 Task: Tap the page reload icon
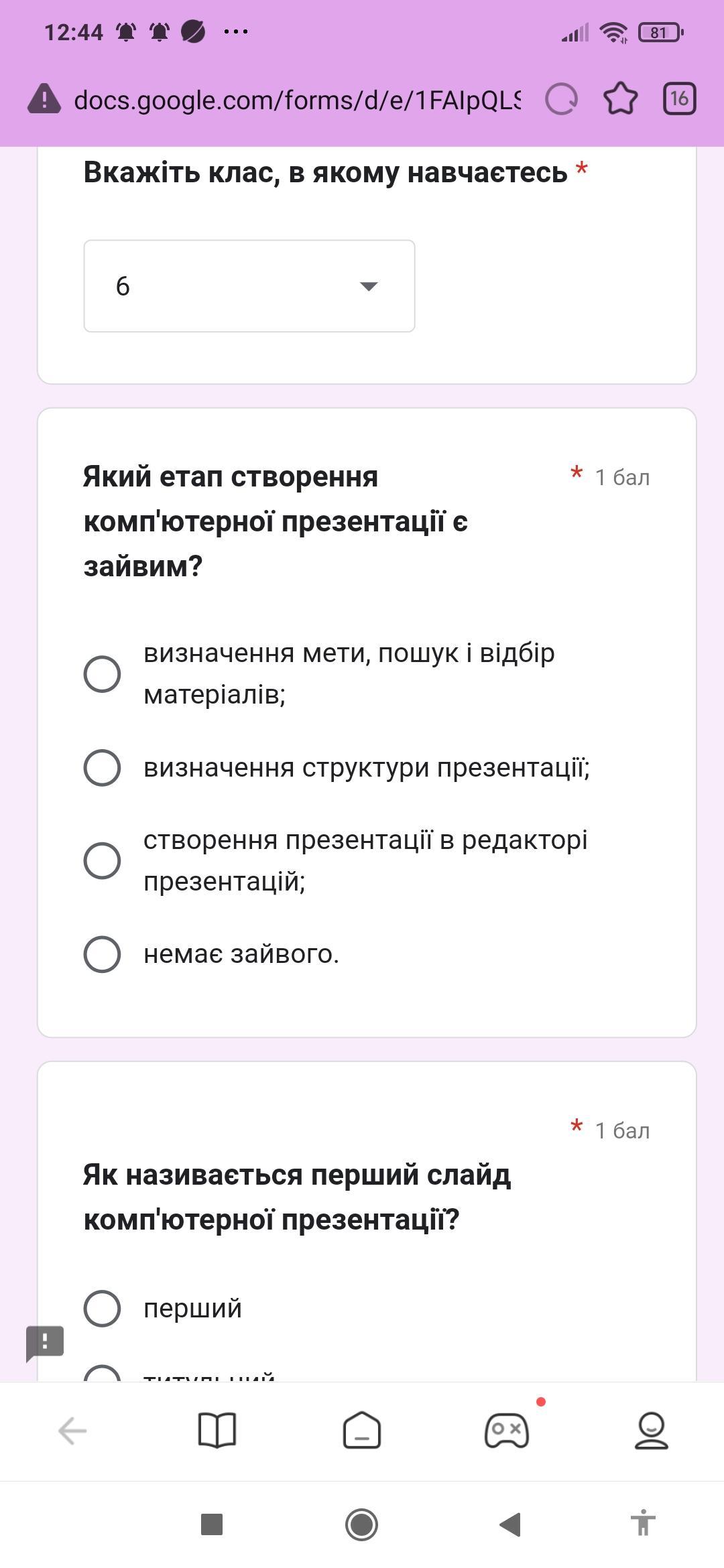click(562, 100)
